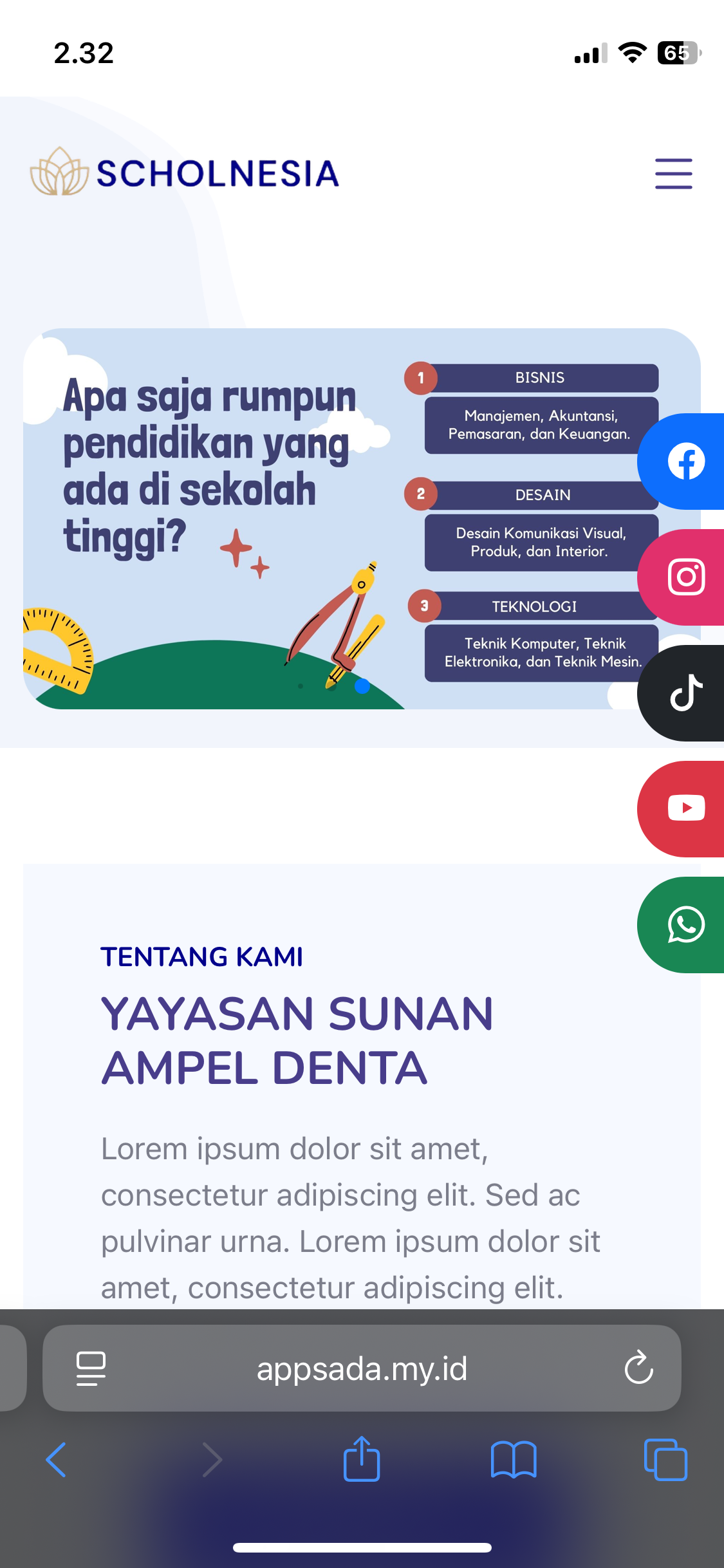
Task: Tap the appsada.my.id address bar
Action: coord(362,1368)
